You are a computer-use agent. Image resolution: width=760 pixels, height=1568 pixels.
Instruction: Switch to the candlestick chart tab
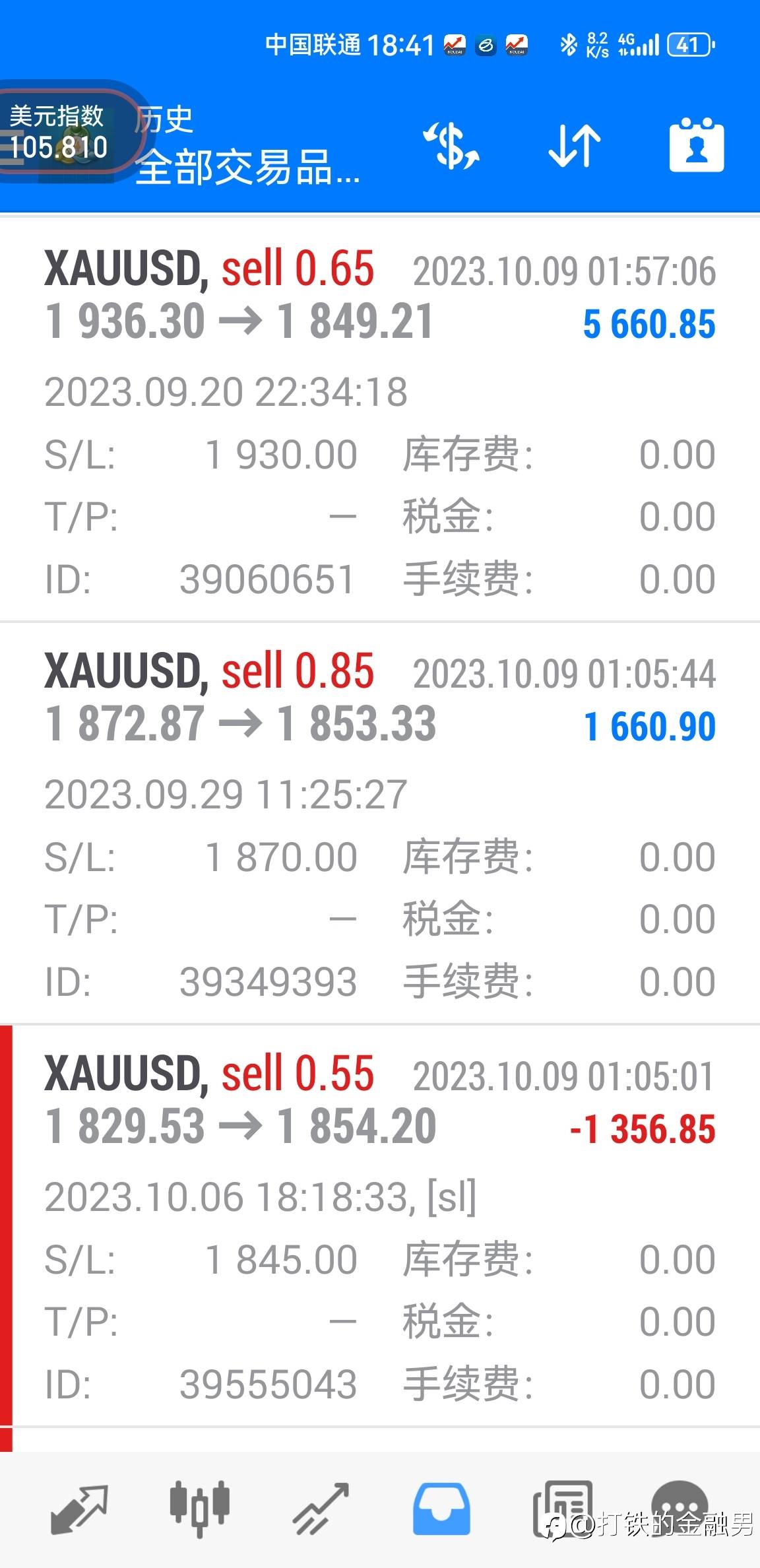click(199, 1509)
